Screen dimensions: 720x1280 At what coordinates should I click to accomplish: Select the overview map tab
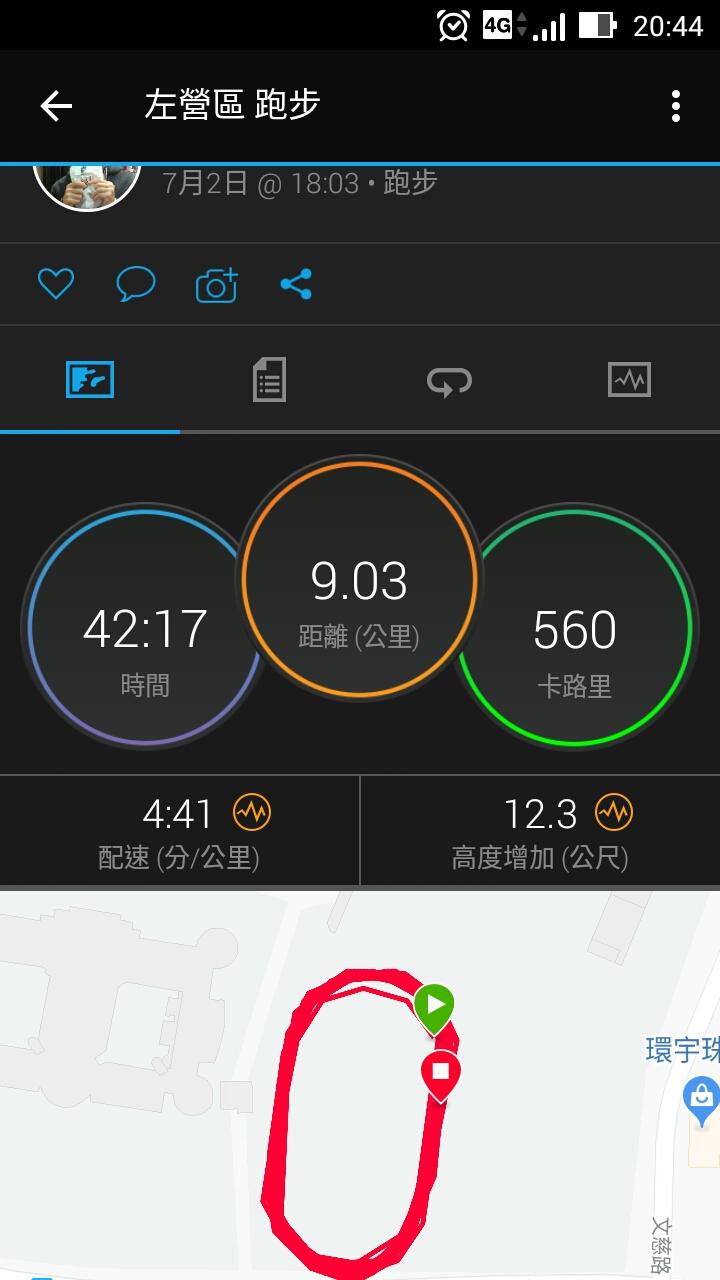pos(90,380)
